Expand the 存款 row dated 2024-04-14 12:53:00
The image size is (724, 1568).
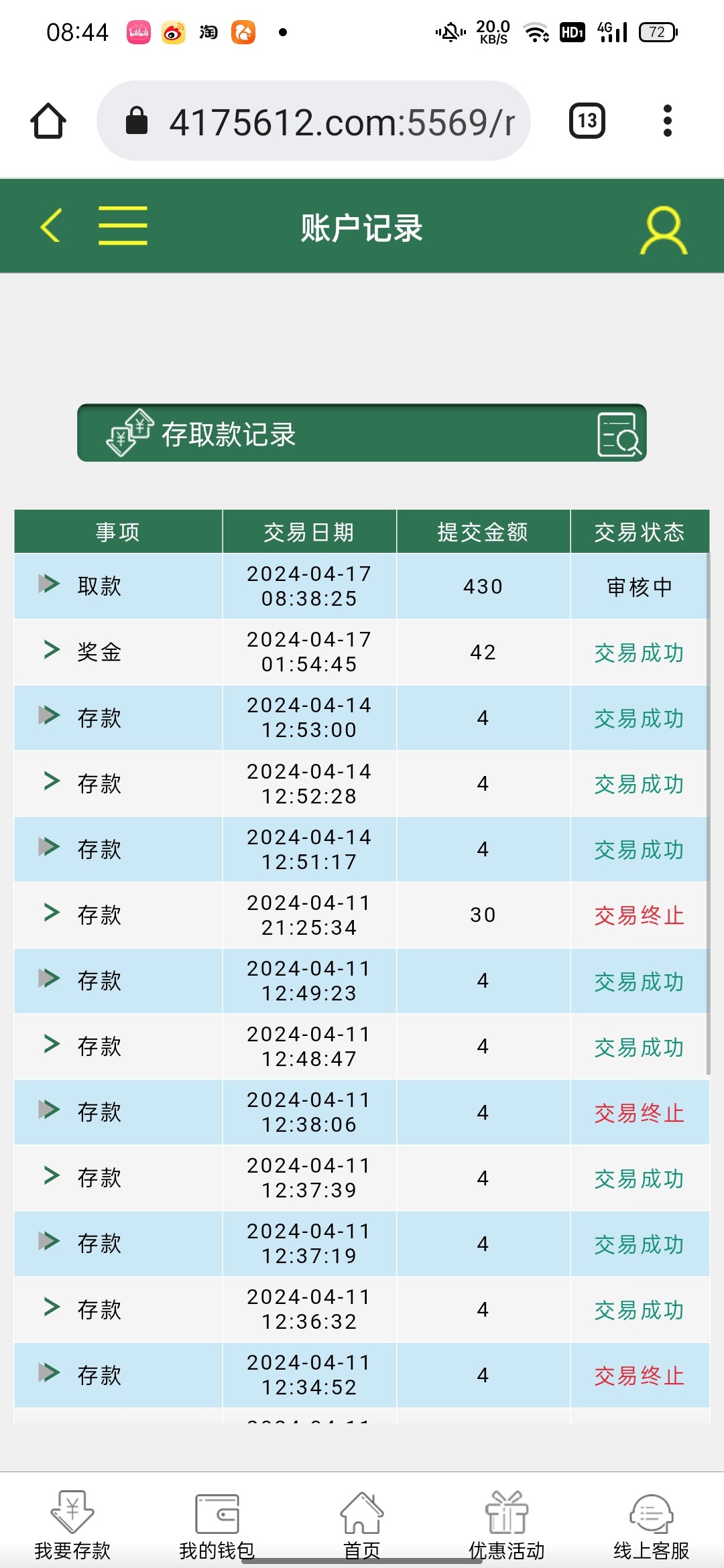(x=49, y=715)
